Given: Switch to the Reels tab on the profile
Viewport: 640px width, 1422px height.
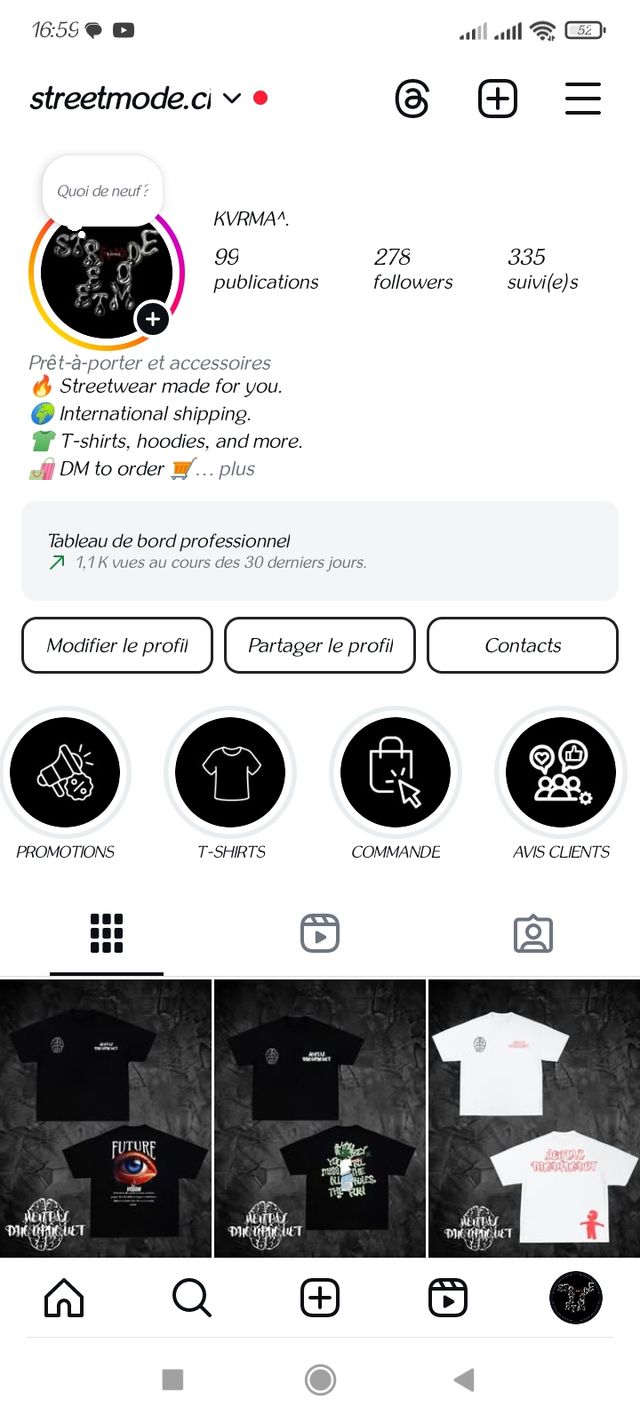Looking at the screenshot, I should pos(320,933).
